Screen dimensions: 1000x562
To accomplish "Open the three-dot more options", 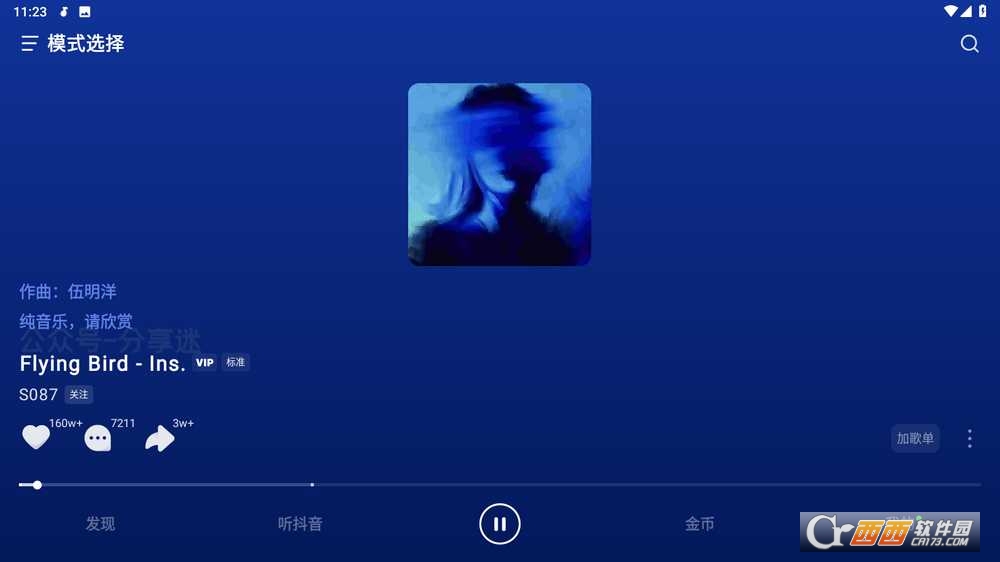I will pos(969,439).
